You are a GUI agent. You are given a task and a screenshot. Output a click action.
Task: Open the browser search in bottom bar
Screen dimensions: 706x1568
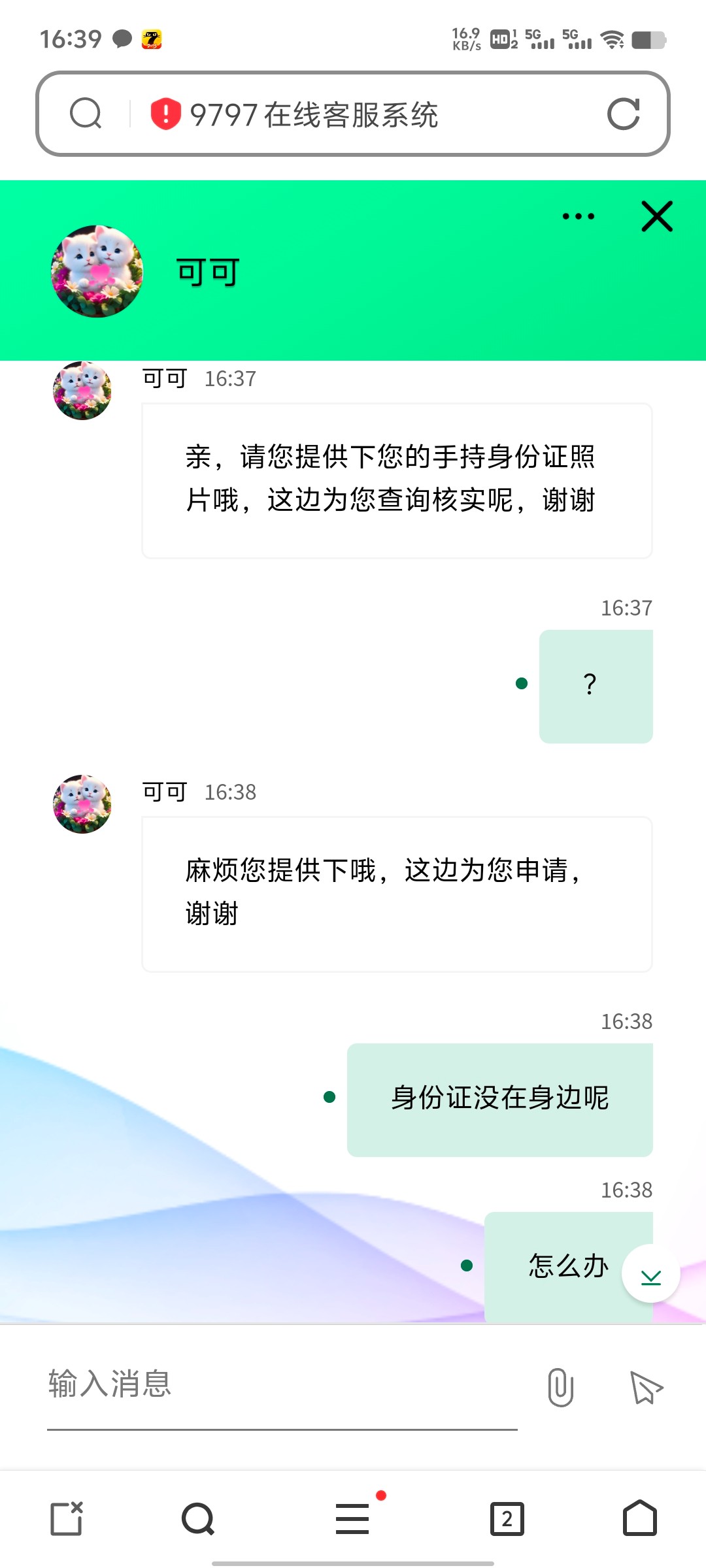[x=198, y=1518]
